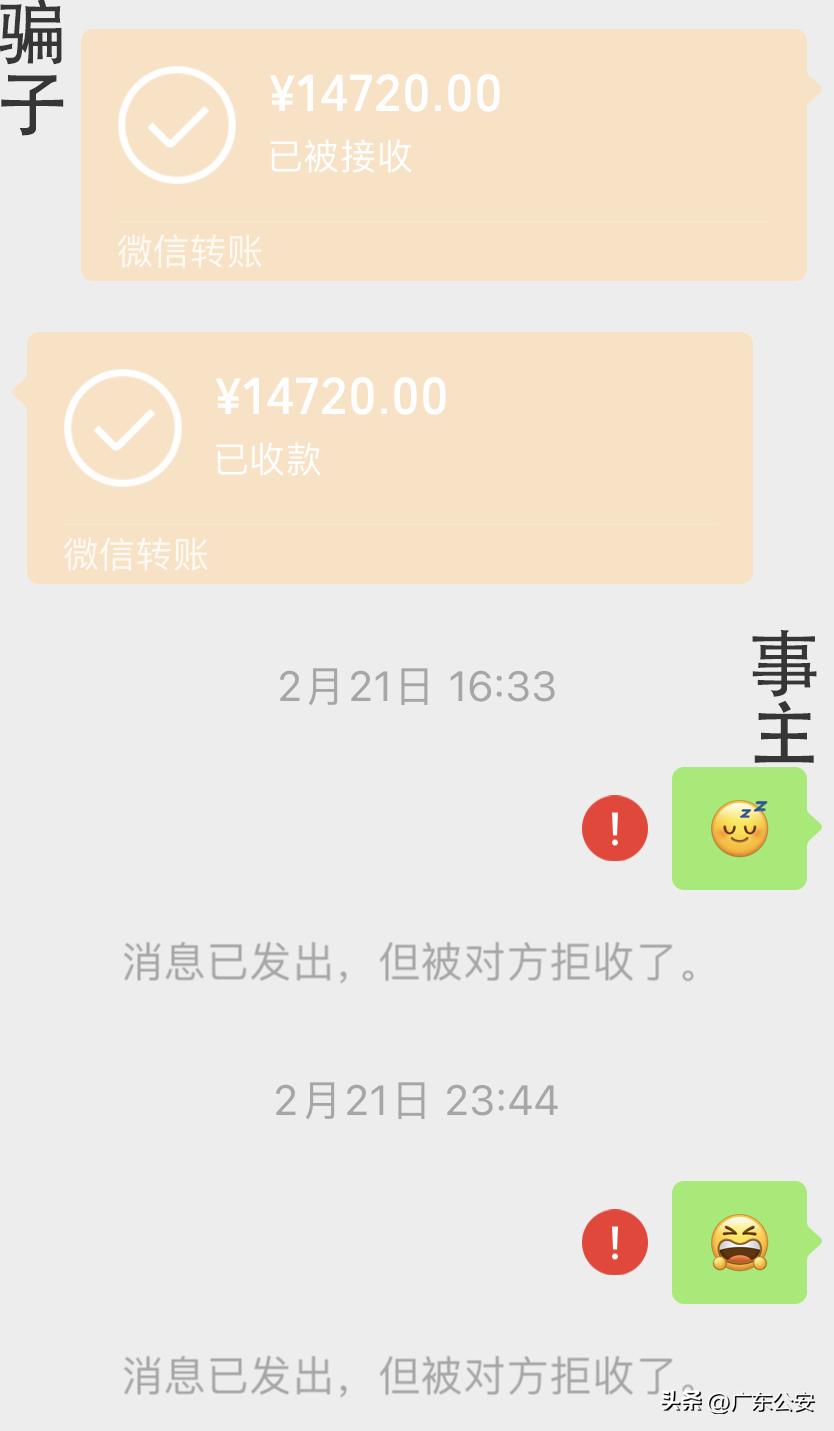
Task: Select the 2月21日 23:44 timestamp
Action: (417, 1098)
